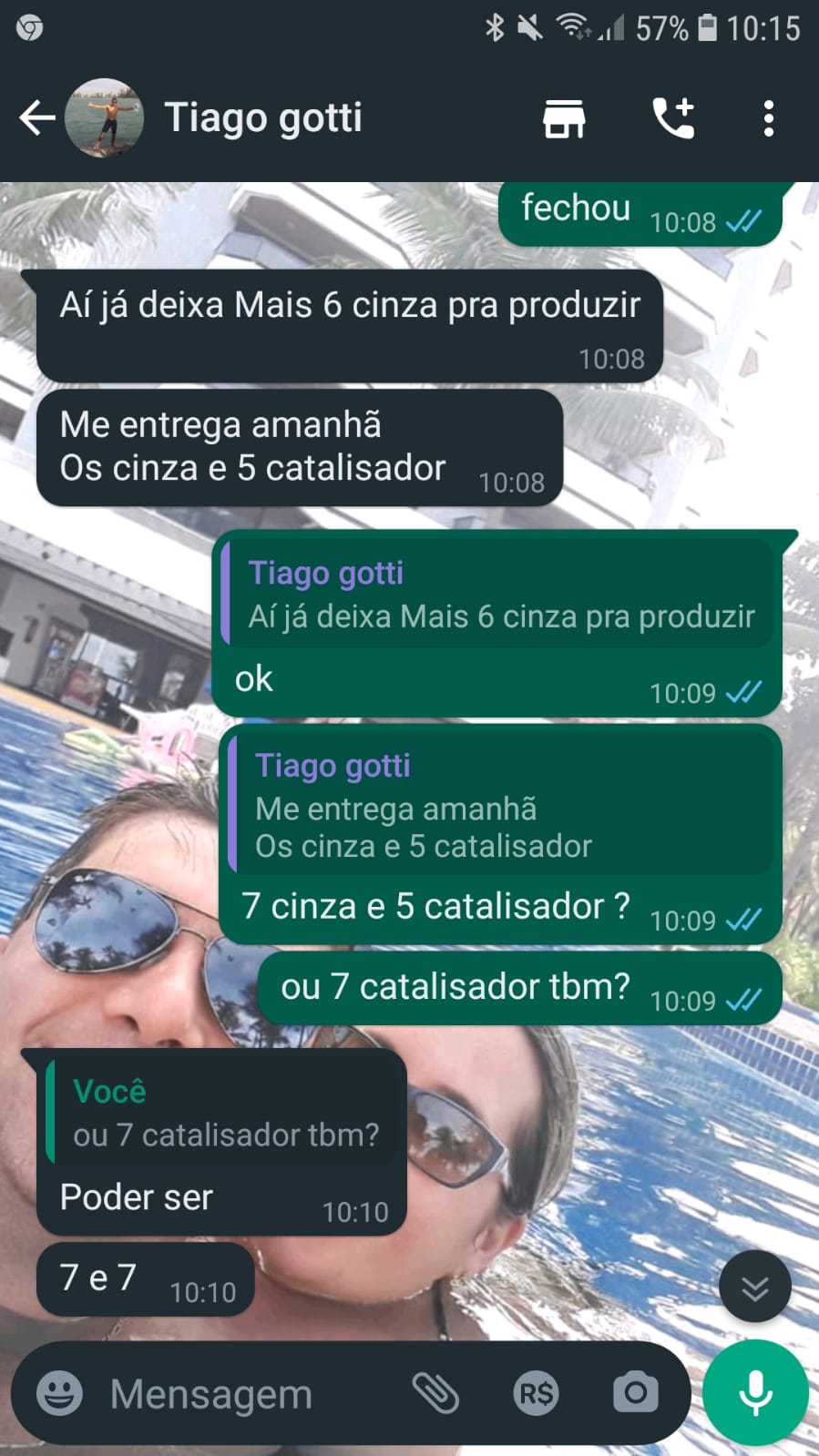Tap the microphone voice message button

pos(755,1393)
